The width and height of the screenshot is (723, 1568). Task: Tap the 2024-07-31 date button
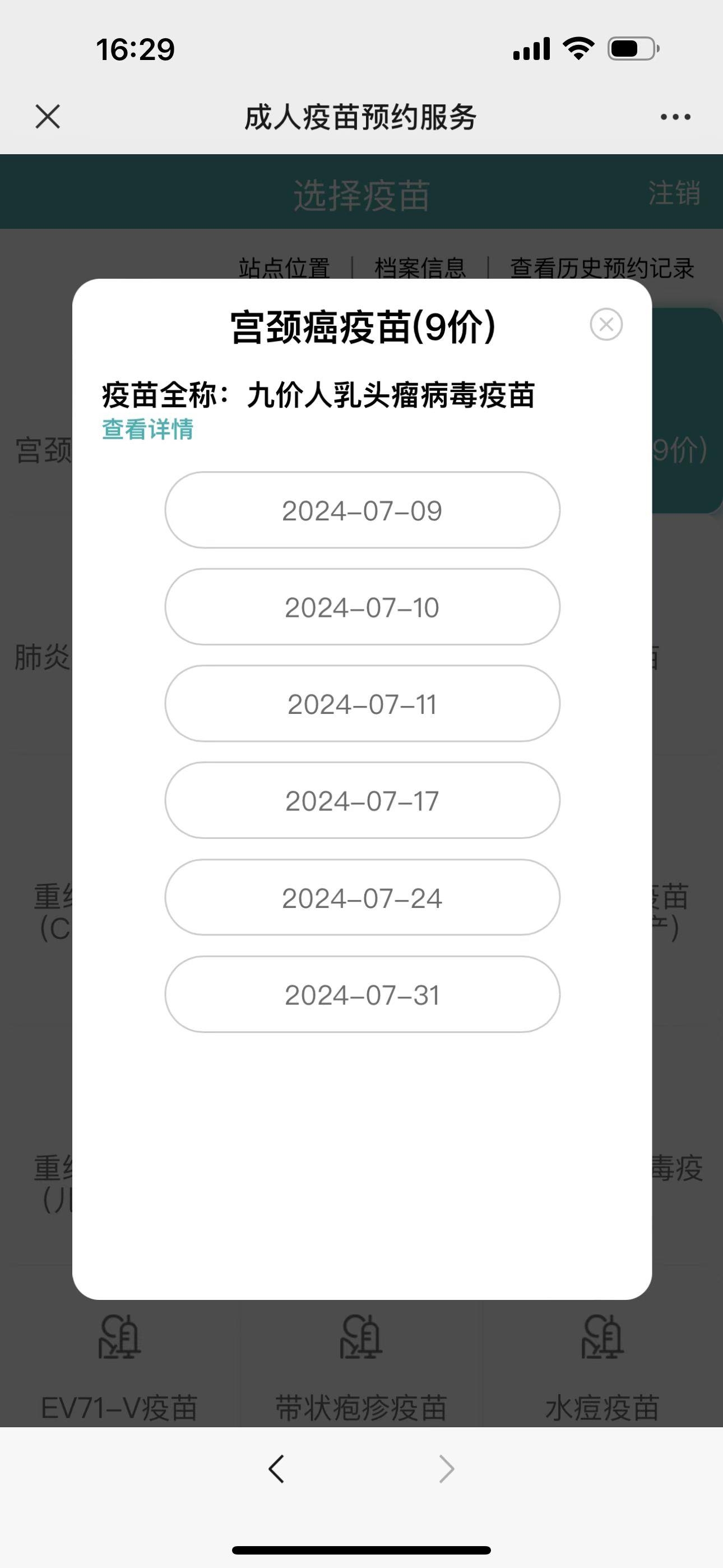[362, 994]
